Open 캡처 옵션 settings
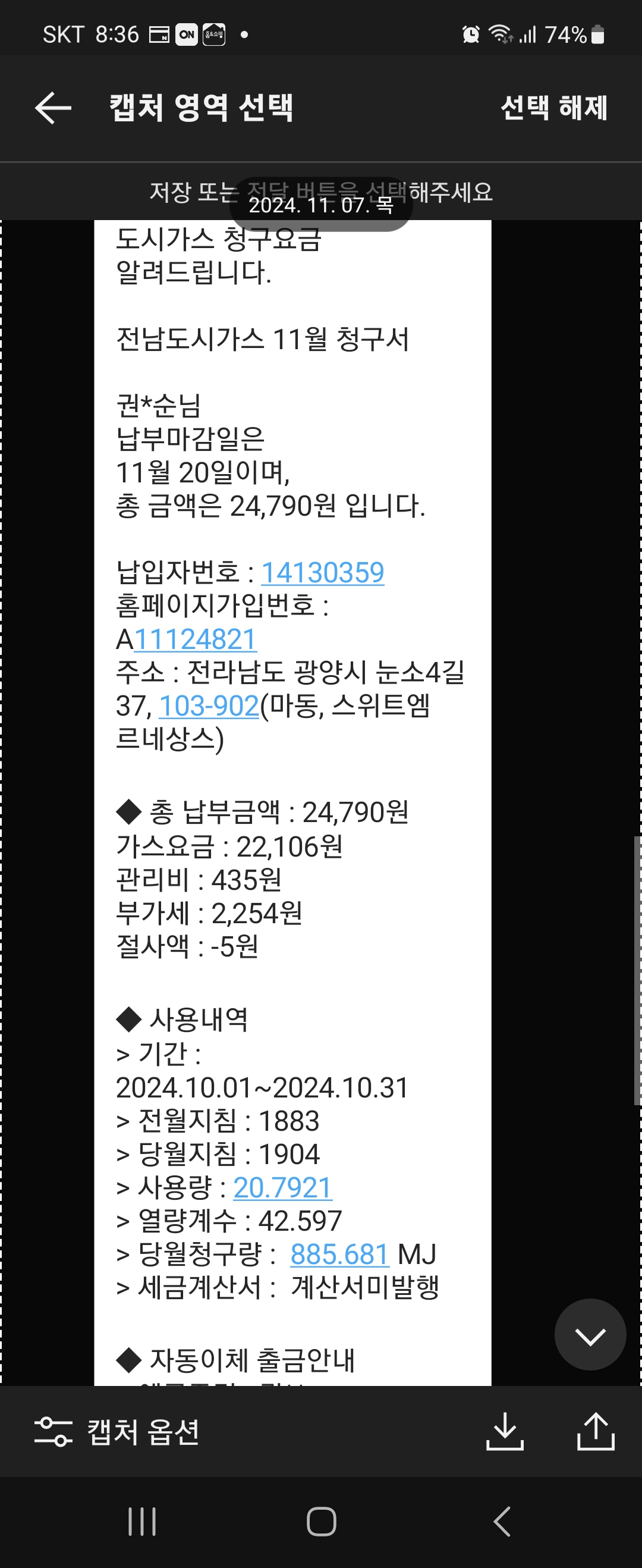Screen dimensions: 642x1568 tap(117, 1431)
